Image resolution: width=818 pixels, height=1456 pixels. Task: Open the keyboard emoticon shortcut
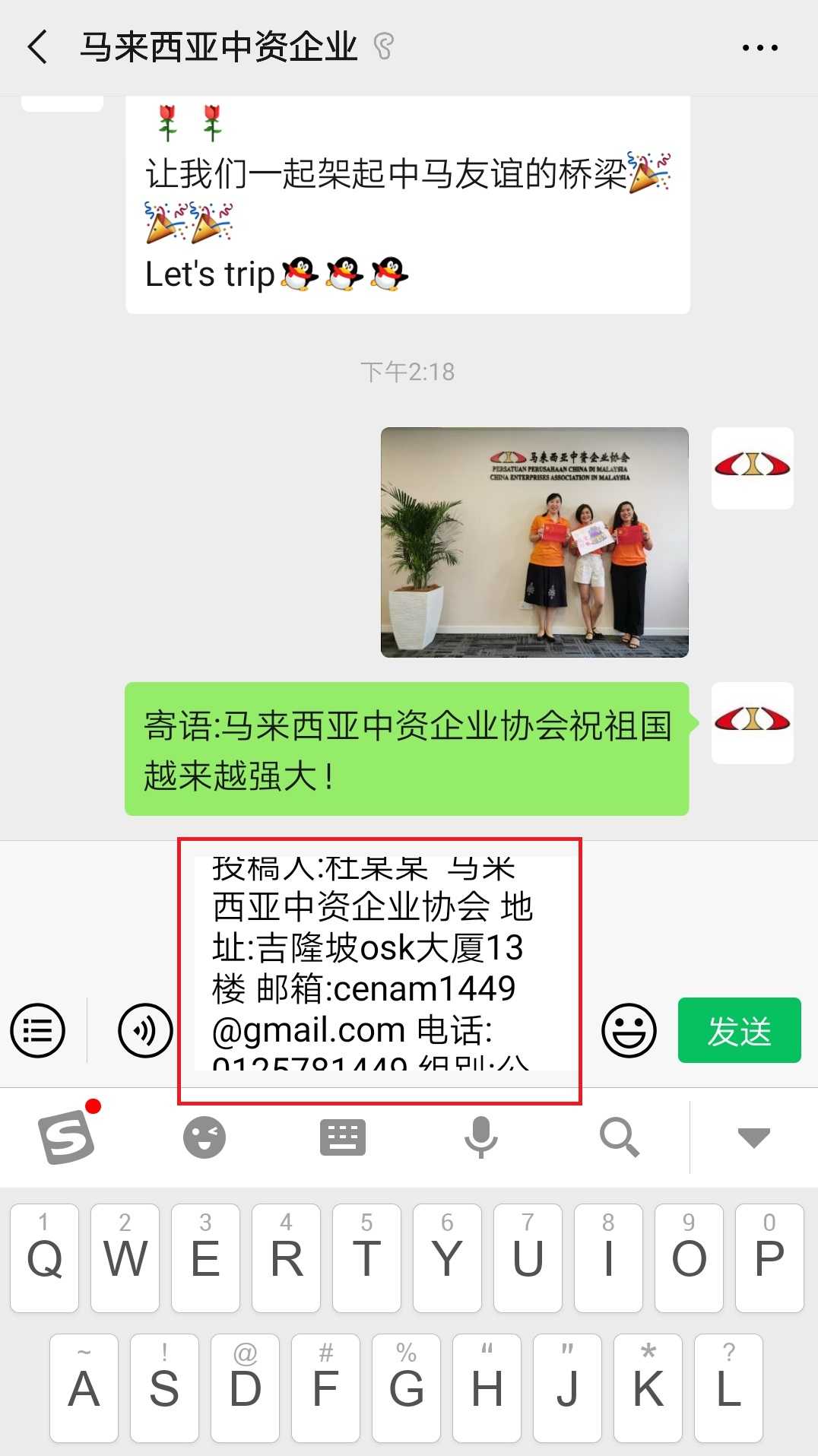coord(204,1137)
